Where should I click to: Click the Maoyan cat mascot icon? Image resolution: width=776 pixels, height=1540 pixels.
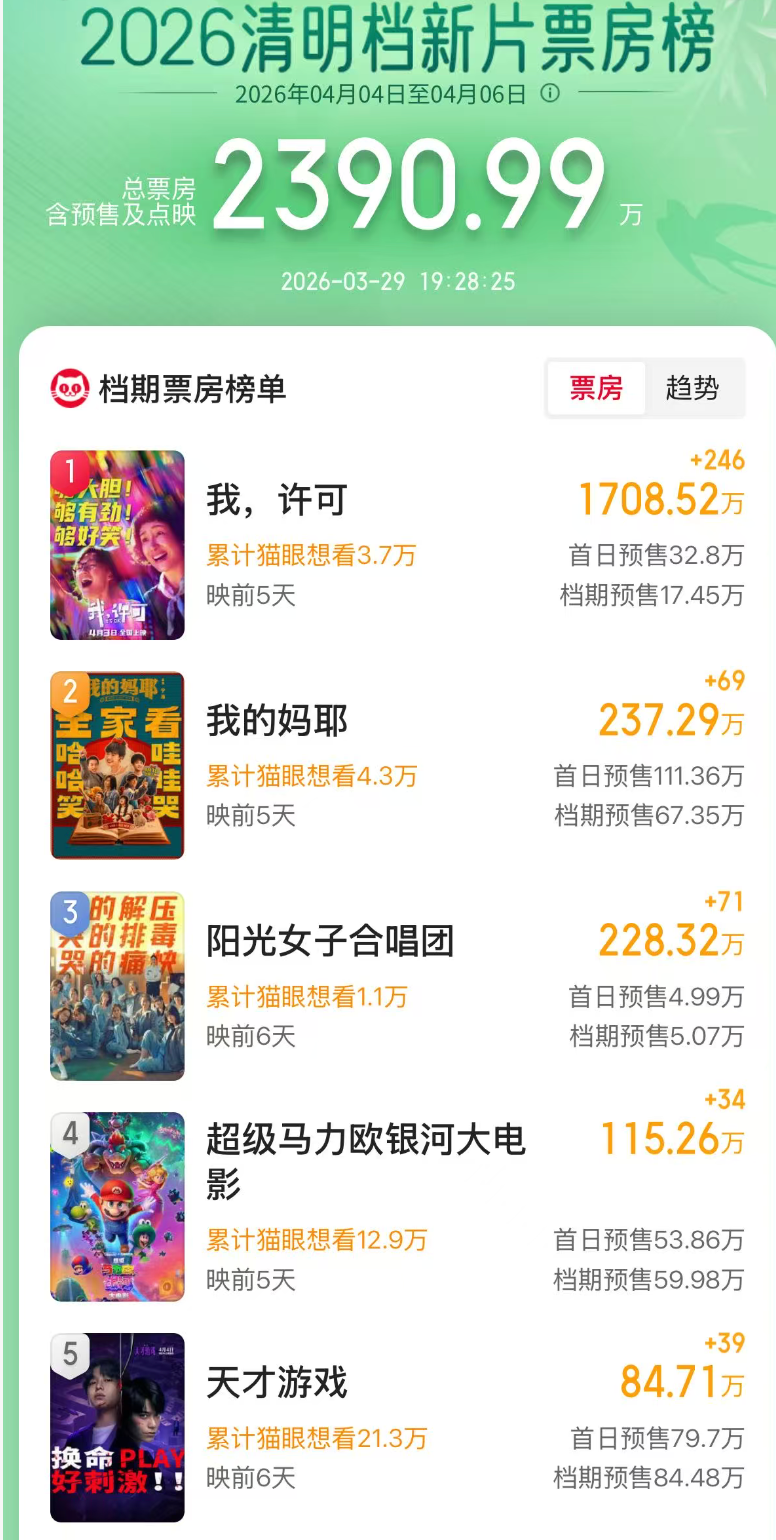pos(69,389)
